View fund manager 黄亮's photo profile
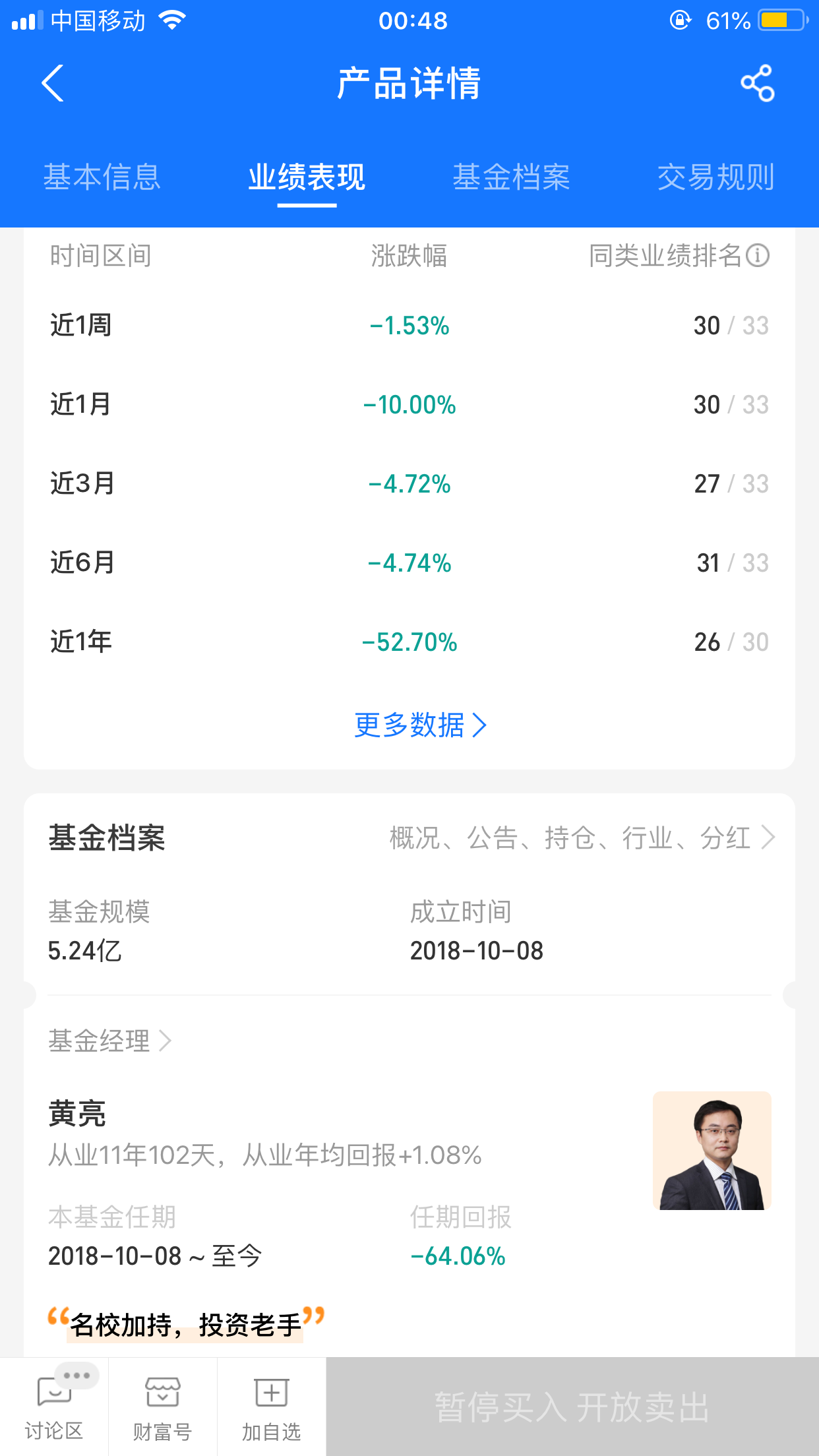The width and height of the screenshot is (819, 1456). point(712,1151)
